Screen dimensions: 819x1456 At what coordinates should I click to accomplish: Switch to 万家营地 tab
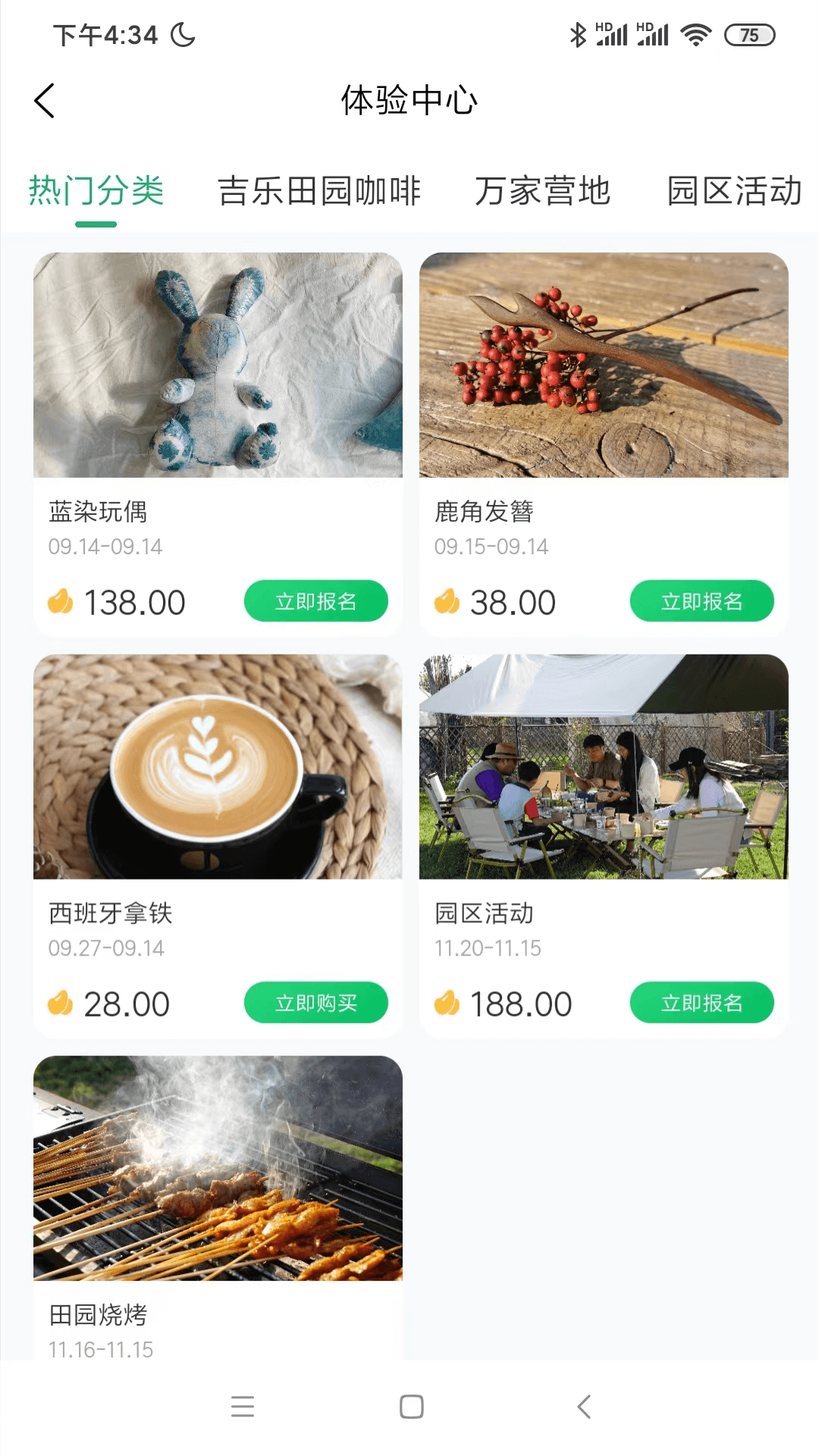[542, 190]
